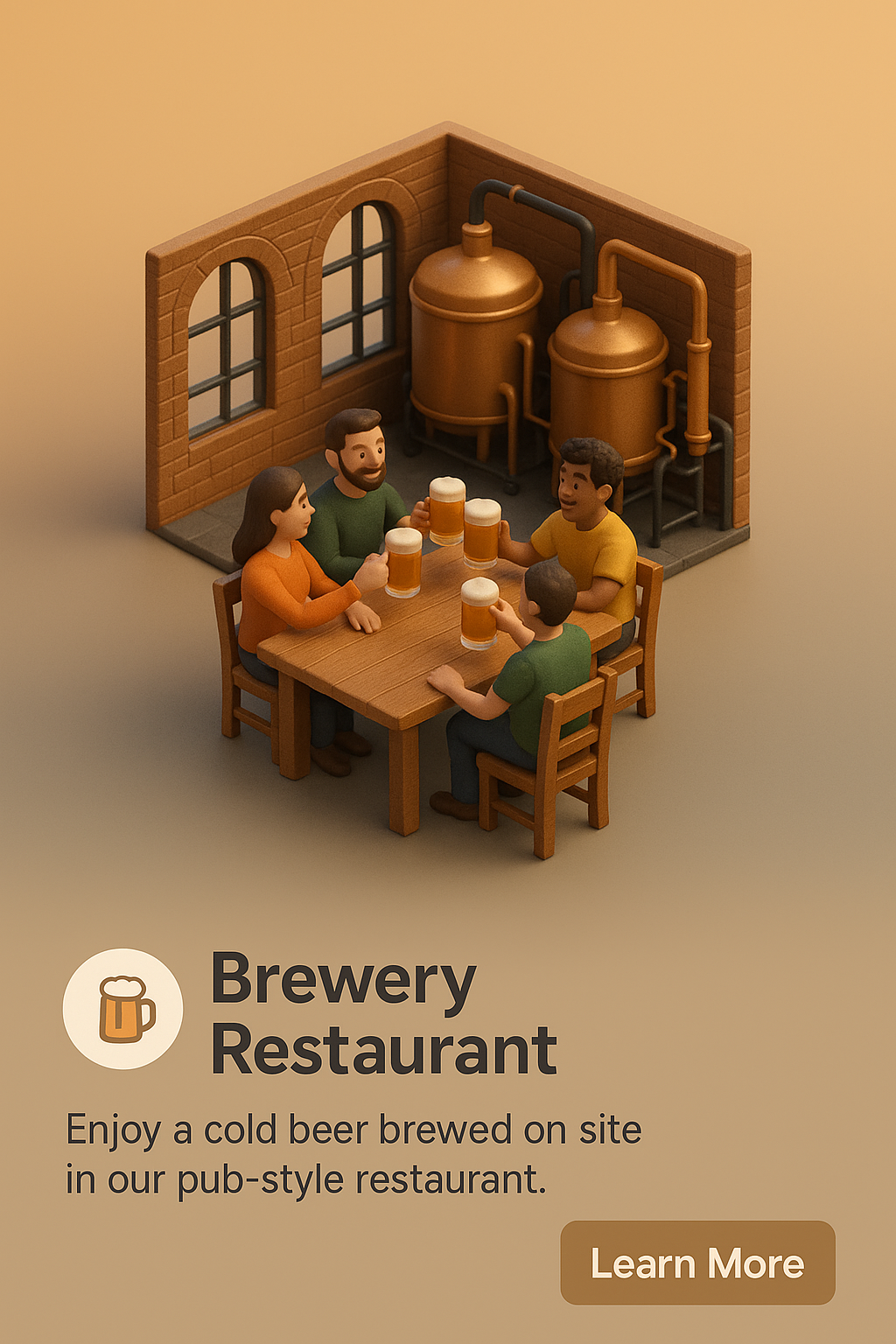Tap the Learn More button
896x1344 pixels.
click(x=697, y=1263)
